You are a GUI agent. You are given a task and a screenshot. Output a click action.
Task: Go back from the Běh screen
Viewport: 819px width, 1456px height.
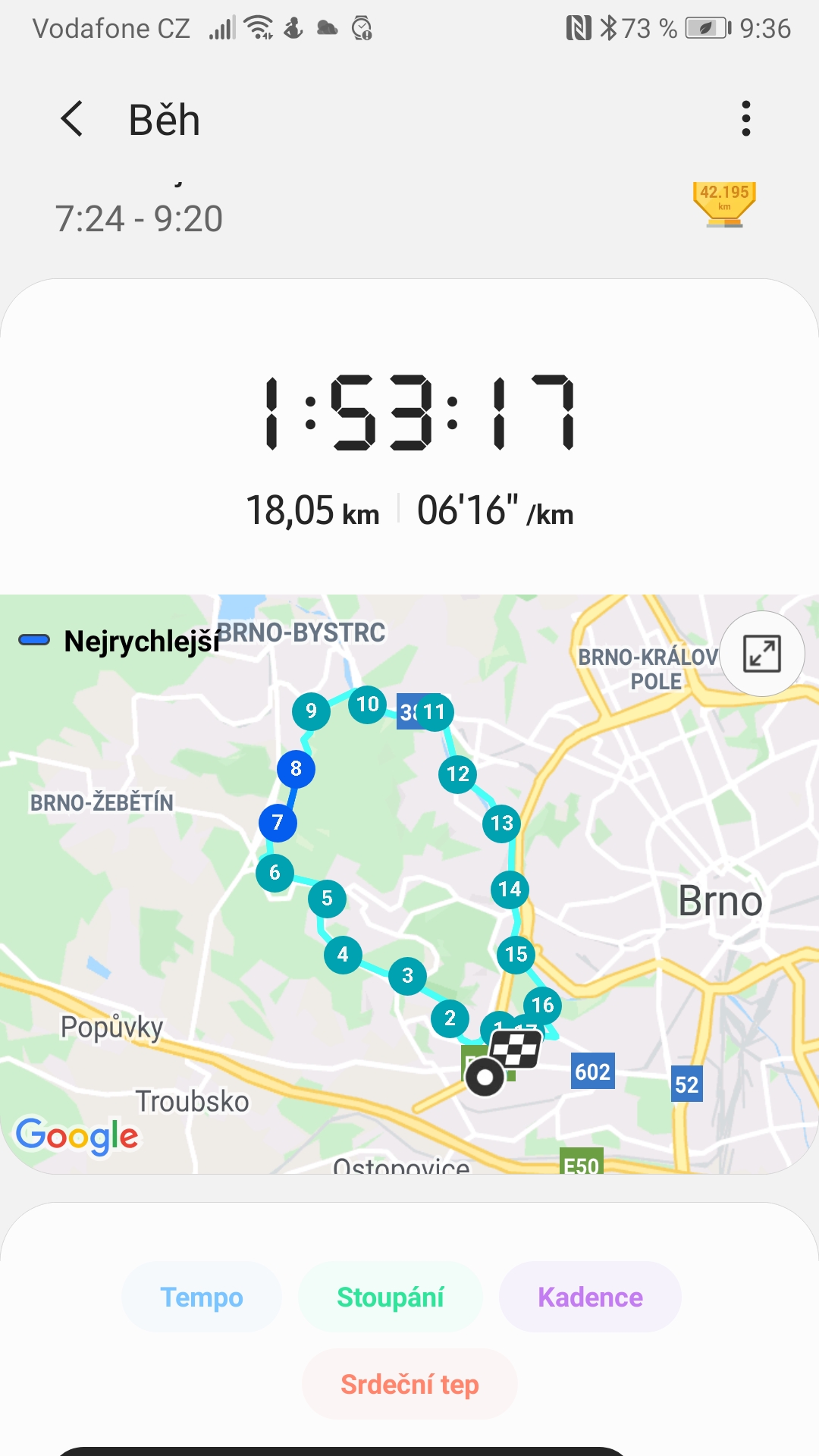click(x=72, y=119)
